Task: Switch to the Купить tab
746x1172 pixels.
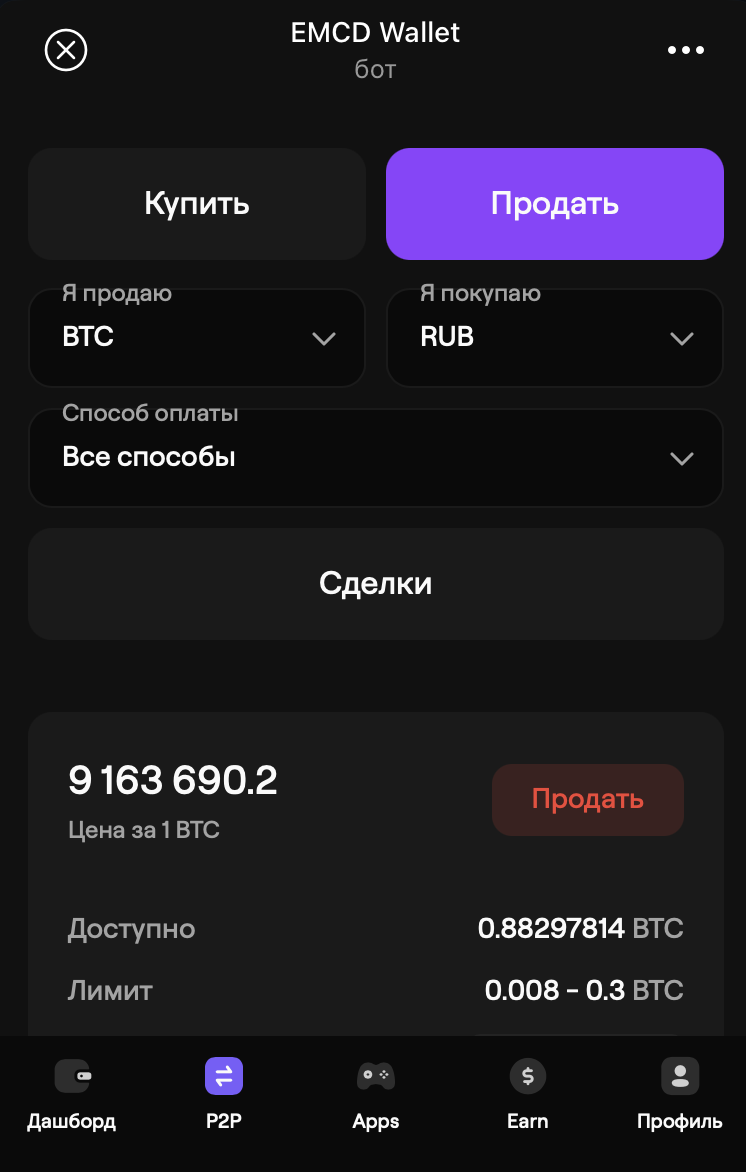Action: (x=197, y=203)
